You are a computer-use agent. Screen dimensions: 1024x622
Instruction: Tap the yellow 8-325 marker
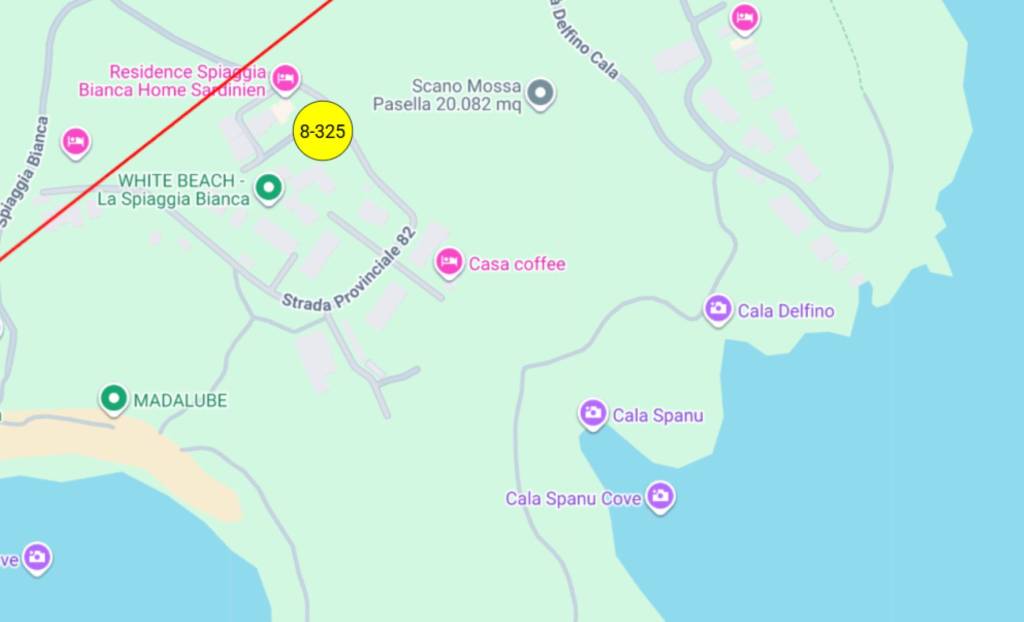coord(322,130)
